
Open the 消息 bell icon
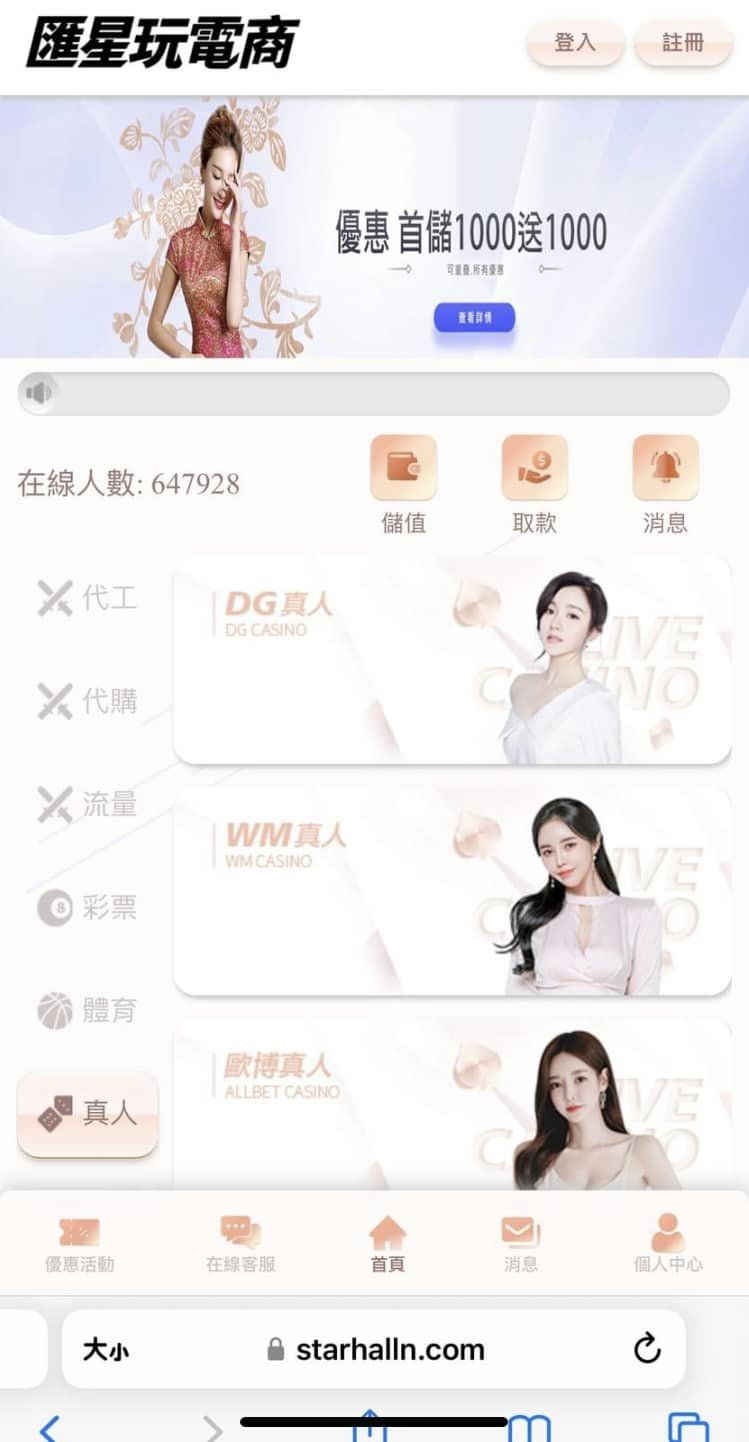pyautogui.click(x=665, y=468)
